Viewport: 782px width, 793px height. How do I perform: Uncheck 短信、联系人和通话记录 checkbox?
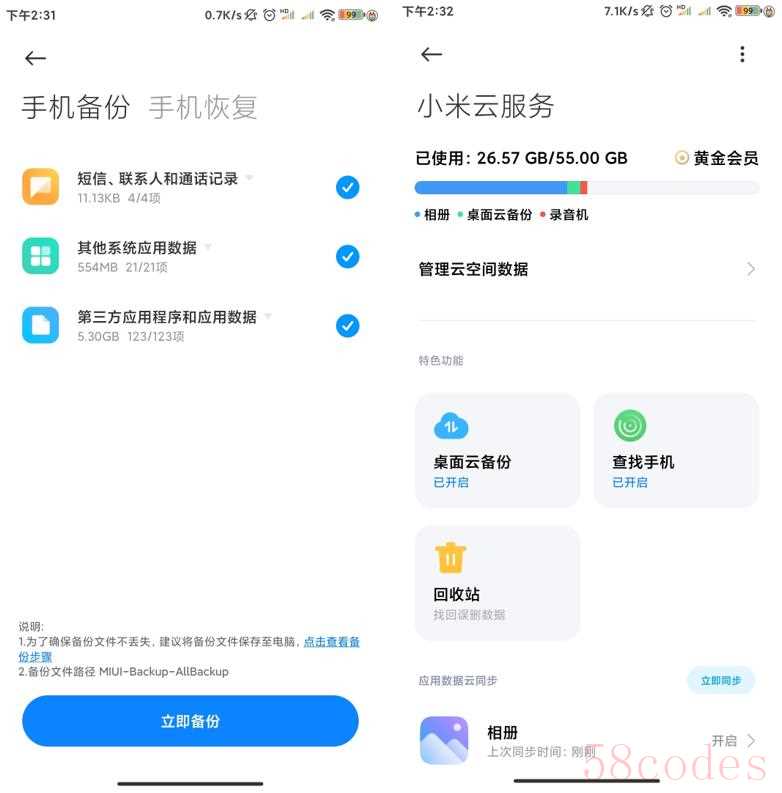click(347, 187)
